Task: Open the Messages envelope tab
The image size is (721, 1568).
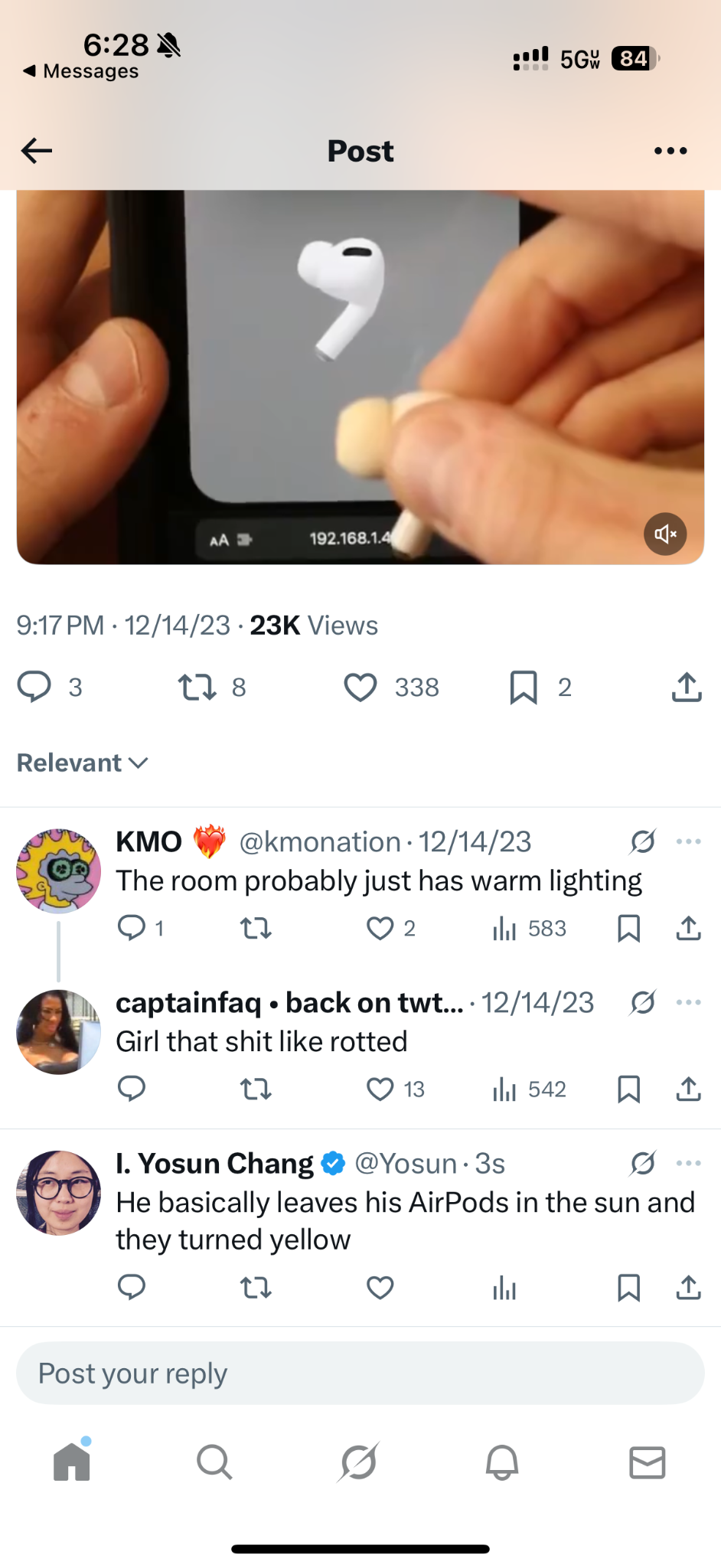Action: tap(647, 1462)
